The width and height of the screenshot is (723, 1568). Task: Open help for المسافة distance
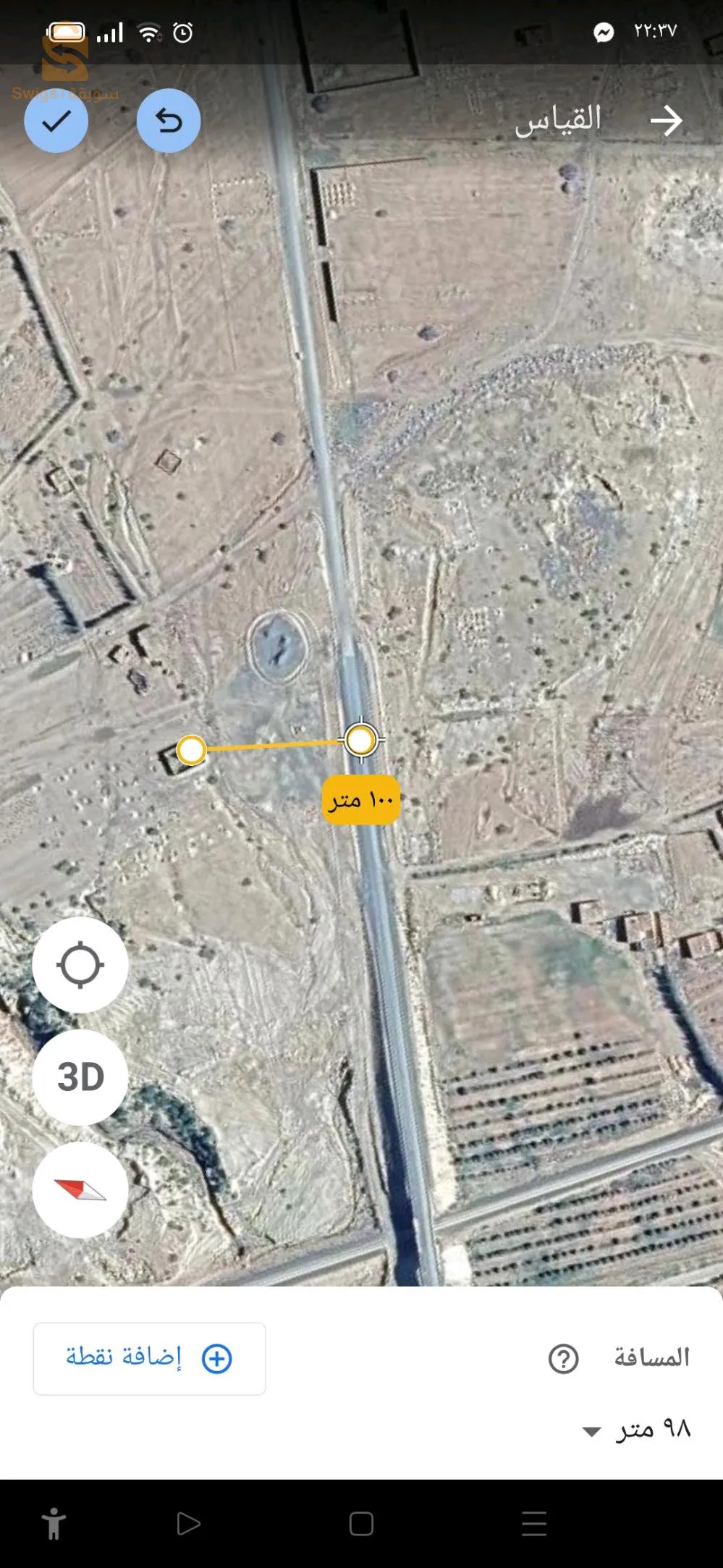click(x=563, y=1359)
